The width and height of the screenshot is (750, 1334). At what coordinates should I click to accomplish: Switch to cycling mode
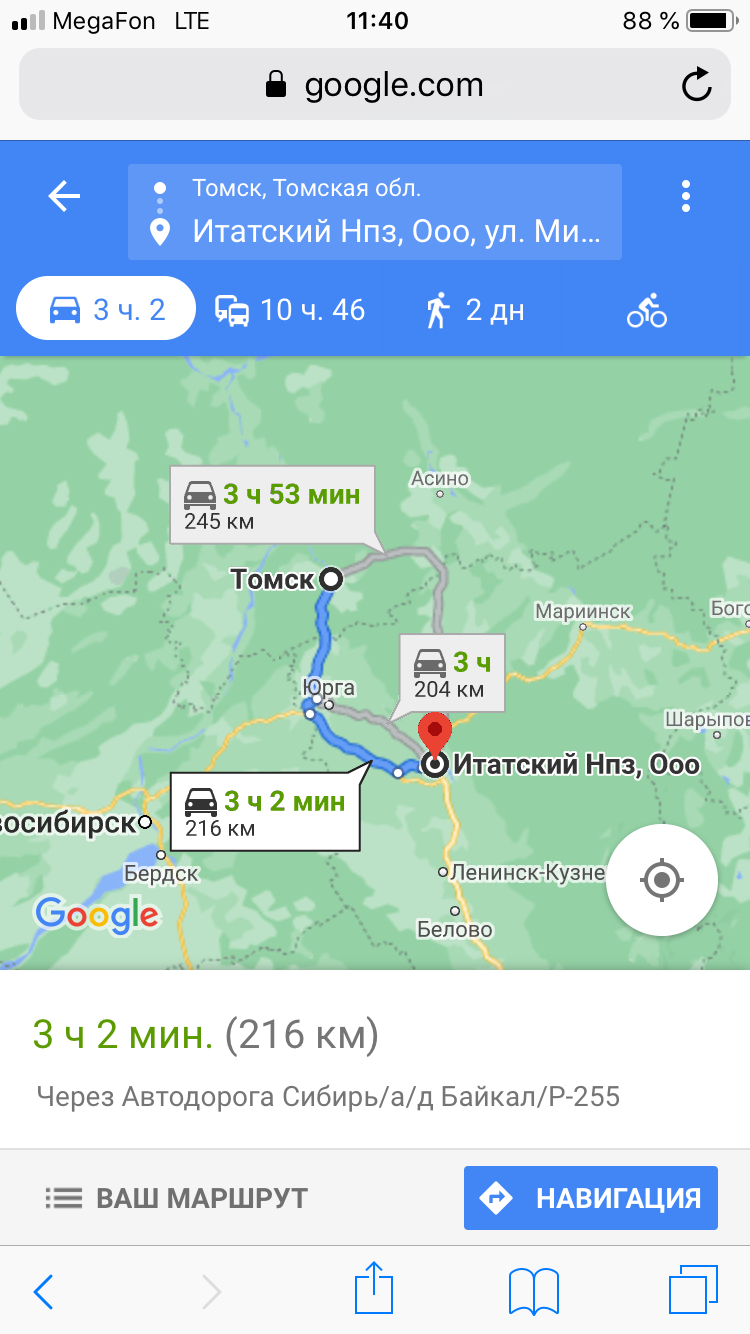tap(647, 310)
